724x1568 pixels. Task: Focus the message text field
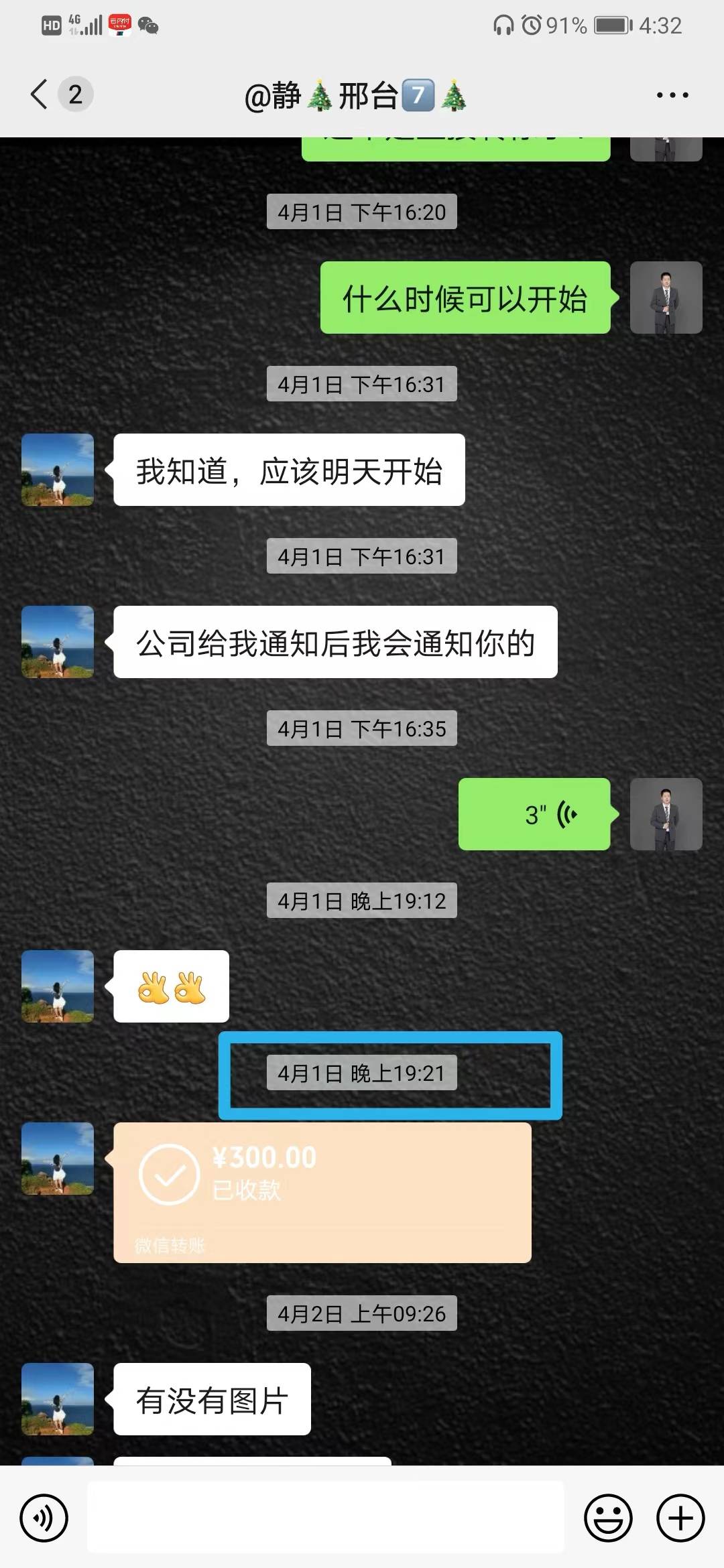click(325, 1518)
